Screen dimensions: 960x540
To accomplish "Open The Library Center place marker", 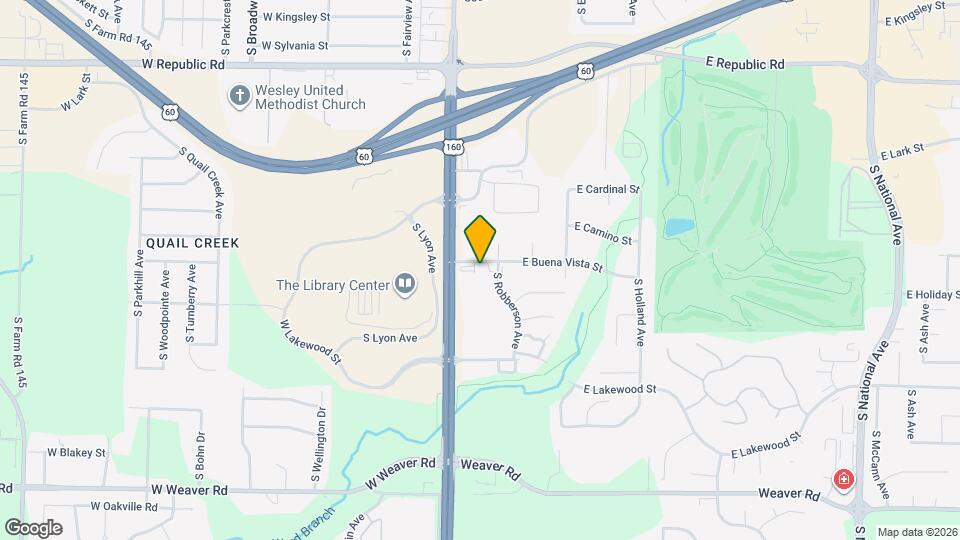I will pos(405,285).
